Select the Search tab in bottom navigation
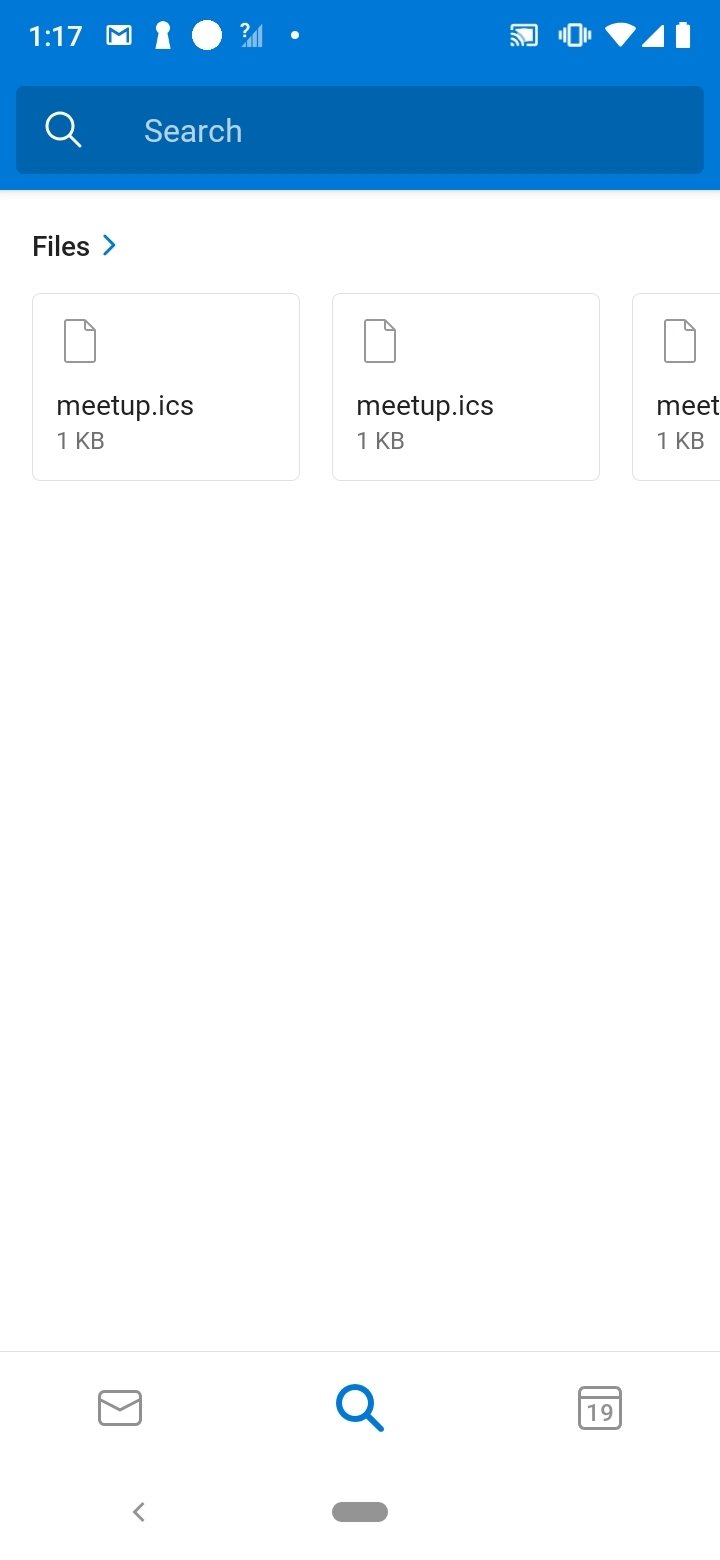This screenshot has height=1560, width=720. pos(360,1408)
